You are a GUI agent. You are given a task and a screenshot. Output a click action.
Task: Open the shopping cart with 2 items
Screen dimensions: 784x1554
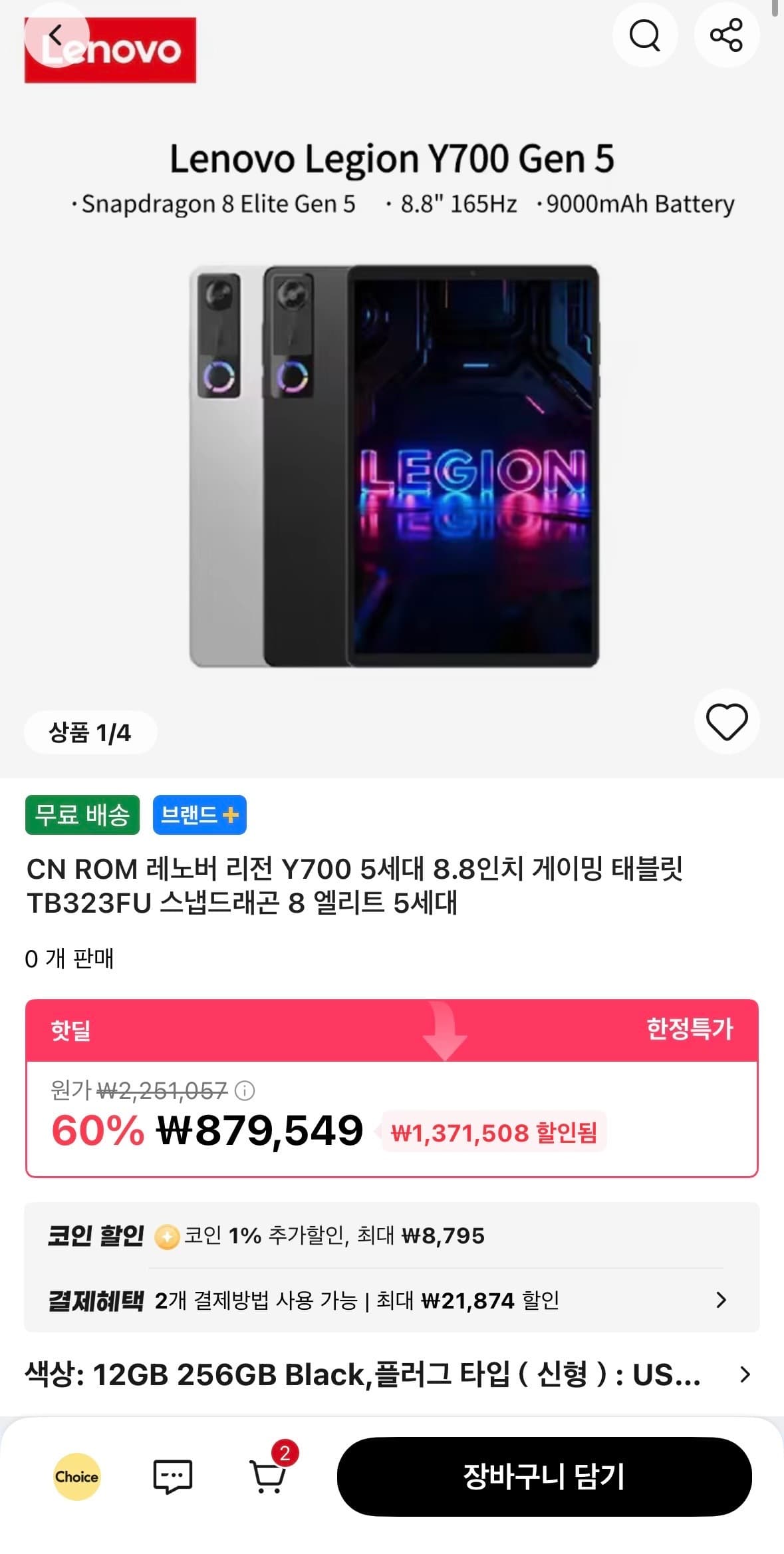tap(269, 1474)
